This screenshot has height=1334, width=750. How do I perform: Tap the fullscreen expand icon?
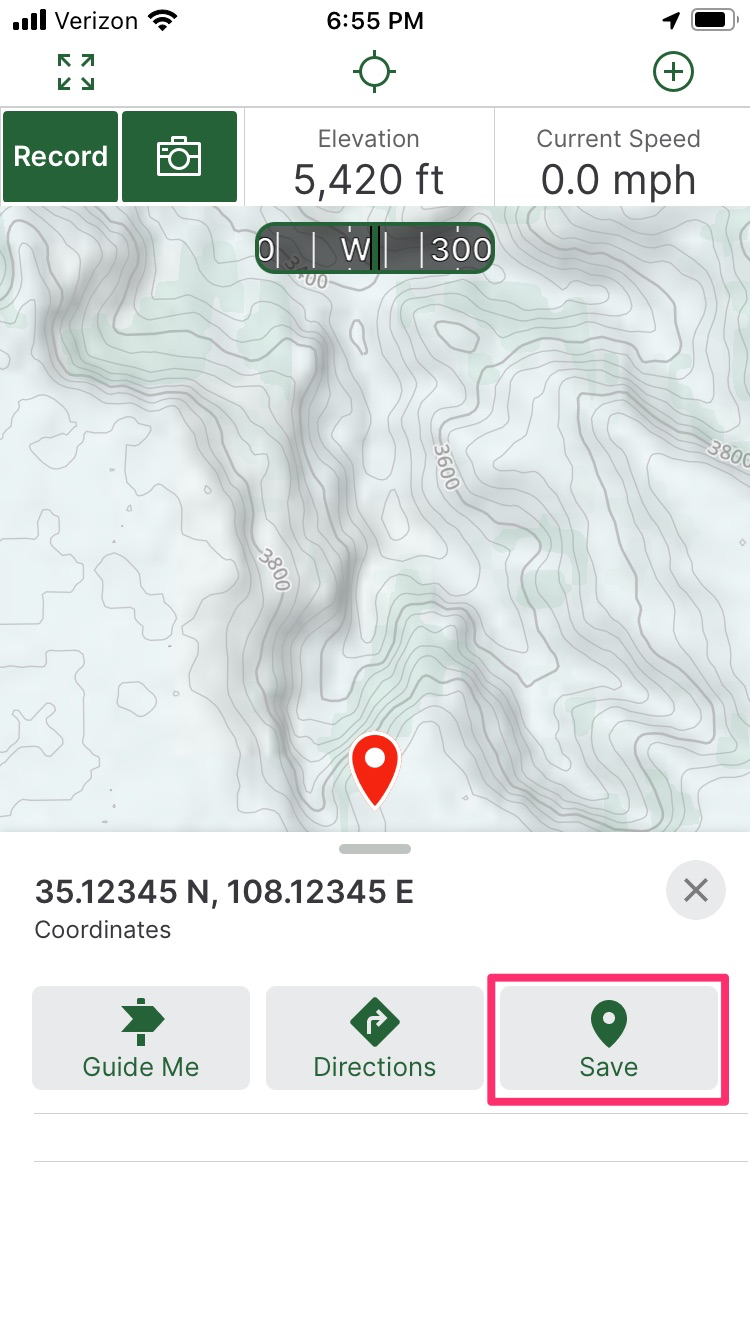click(x=76, y=72)
